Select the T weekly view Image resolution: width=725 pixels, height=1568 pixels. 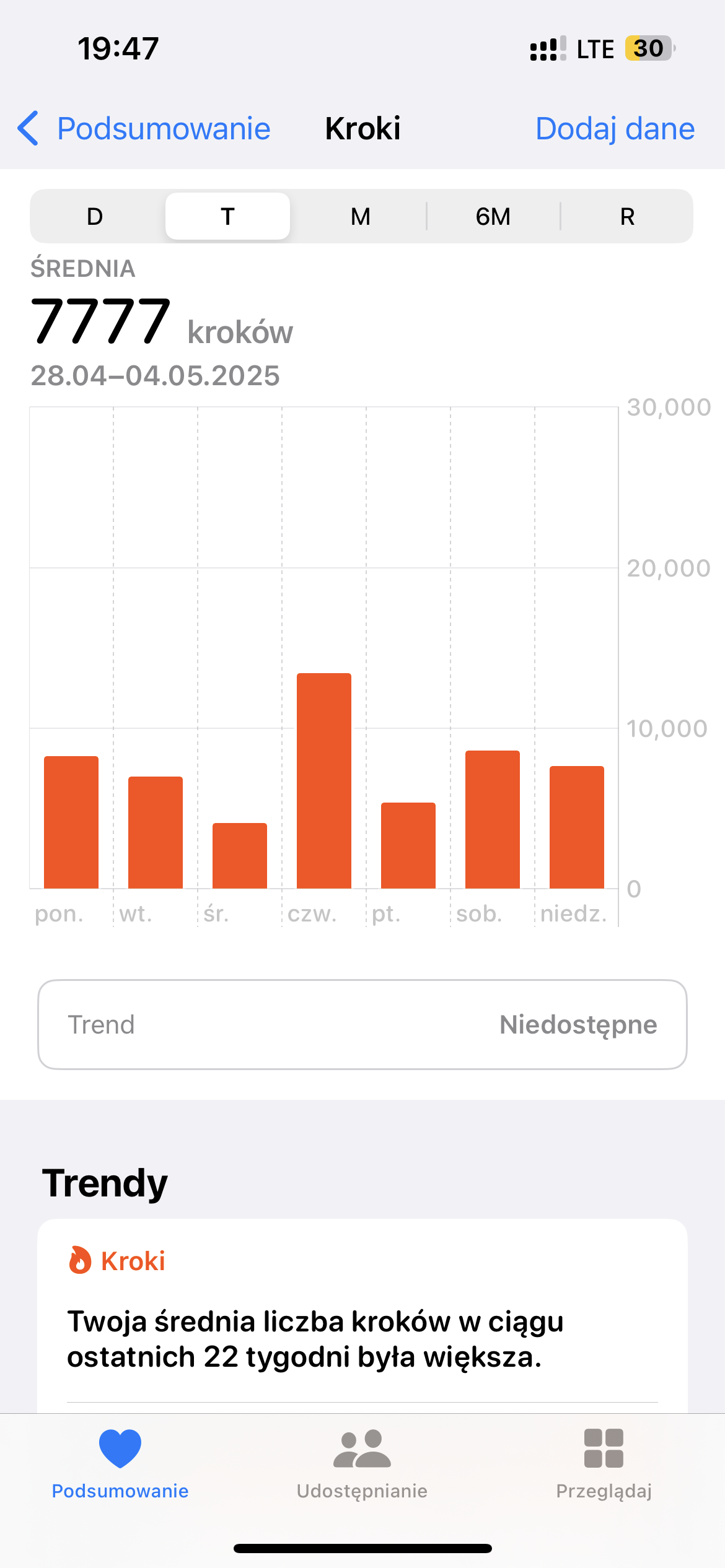tap(227, 217)
